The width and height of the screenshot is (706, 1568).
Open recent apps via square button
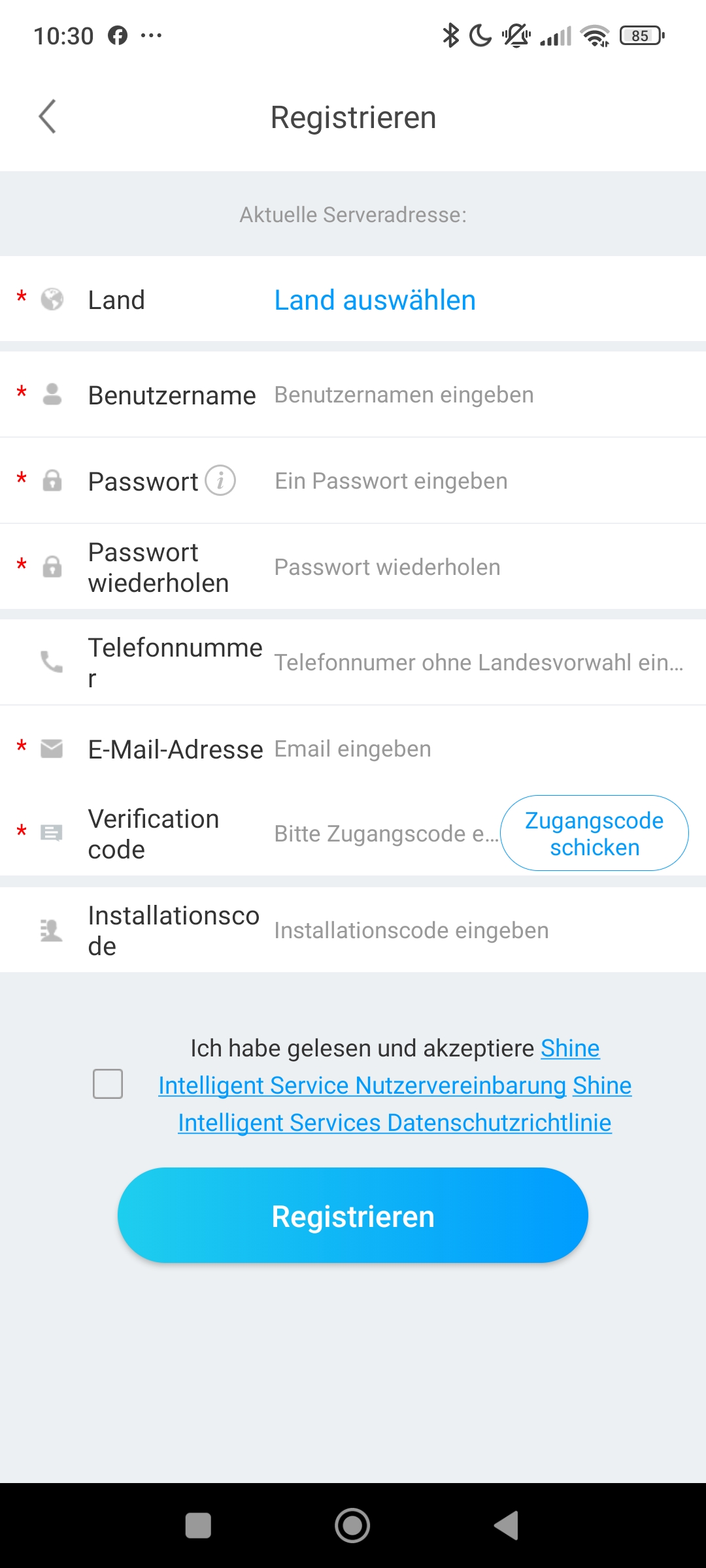pos(198,1526)
